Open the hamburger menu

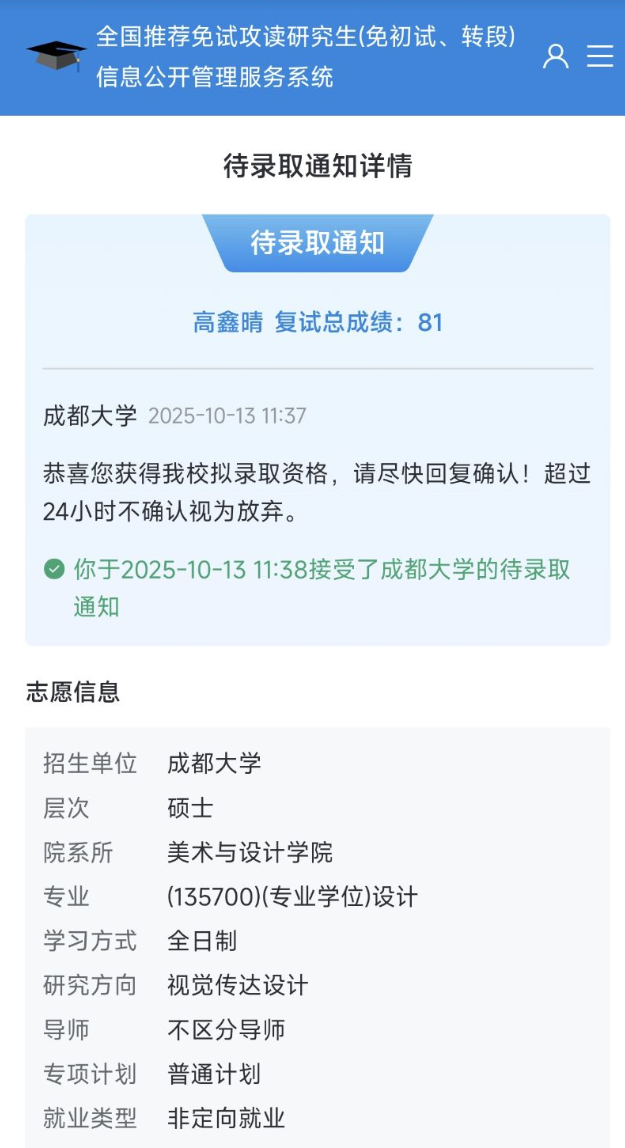click(x=600, y=56)
